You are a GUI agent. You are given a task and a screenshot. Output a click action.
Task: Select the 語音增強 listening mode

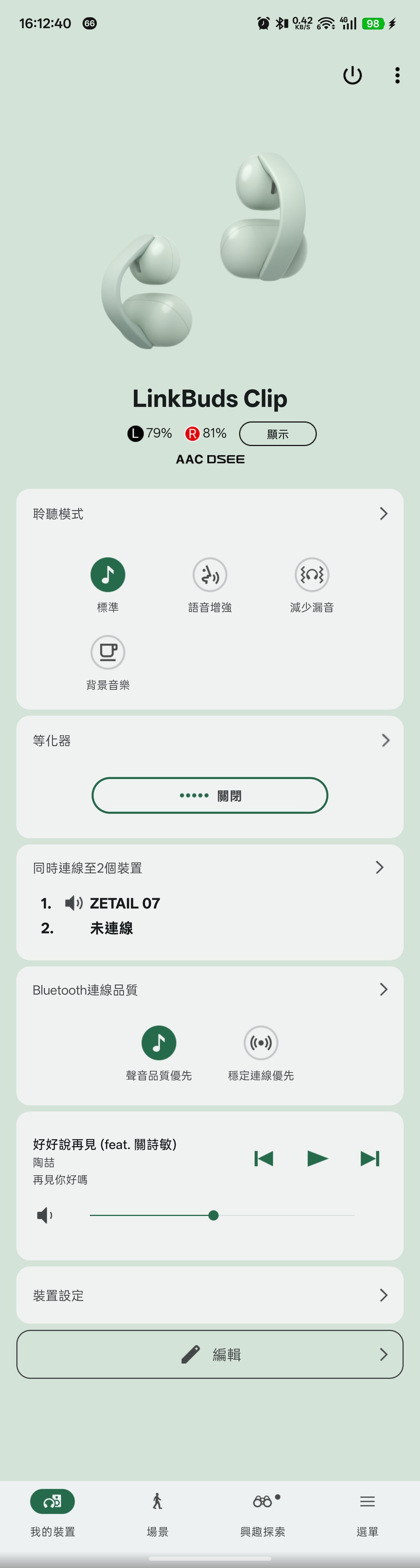(x=210, y=575)
